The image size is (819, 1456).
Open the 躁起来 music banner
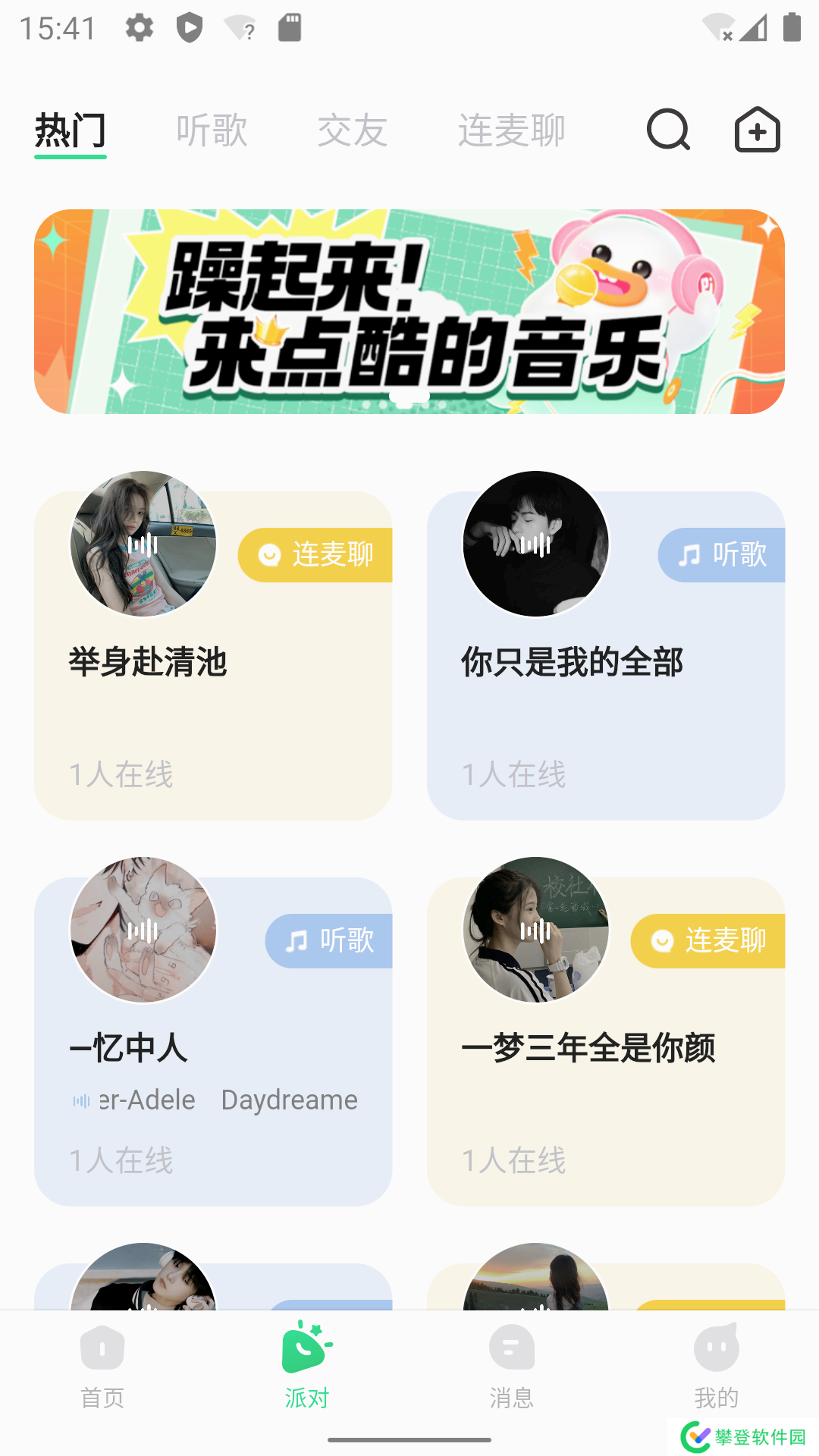point(409,312)
